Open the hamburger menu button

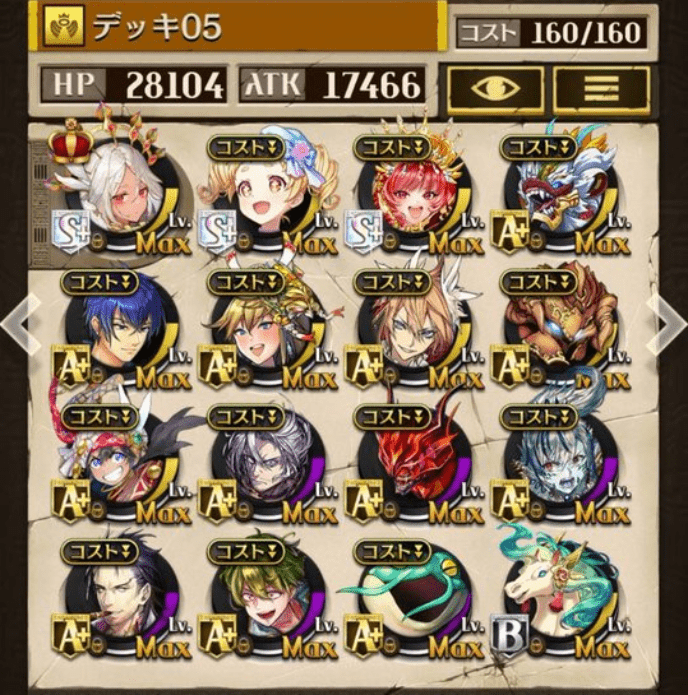(x=601, y=88)
